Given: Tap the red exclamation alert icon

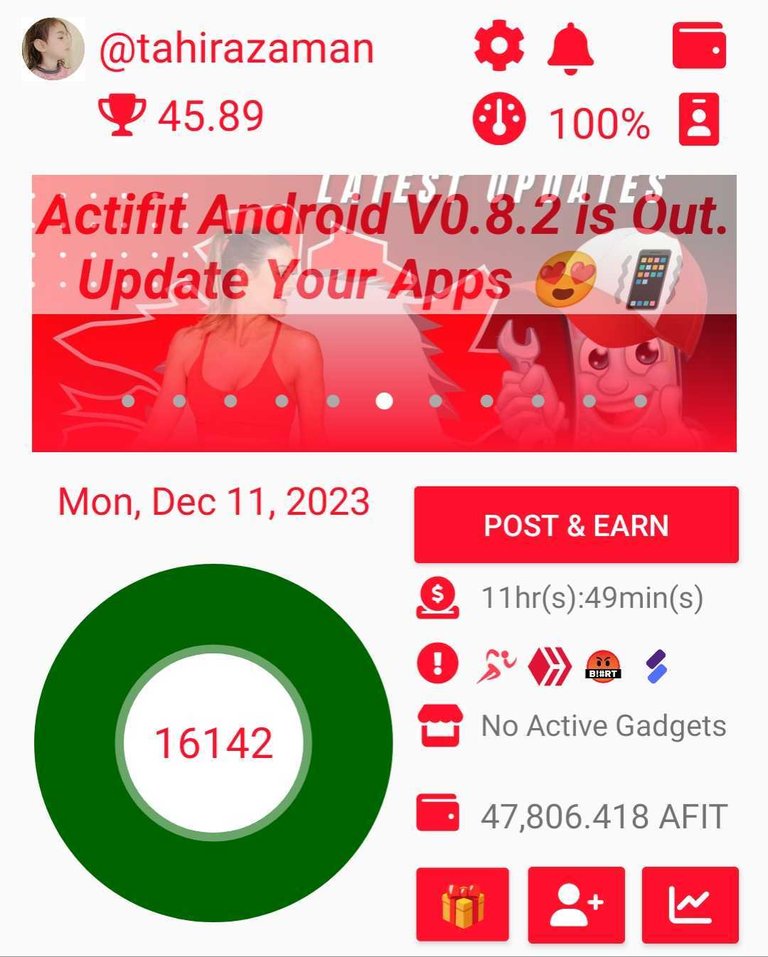Looking at the screenshot, I should pyautogui.click(x=437, y=663).
